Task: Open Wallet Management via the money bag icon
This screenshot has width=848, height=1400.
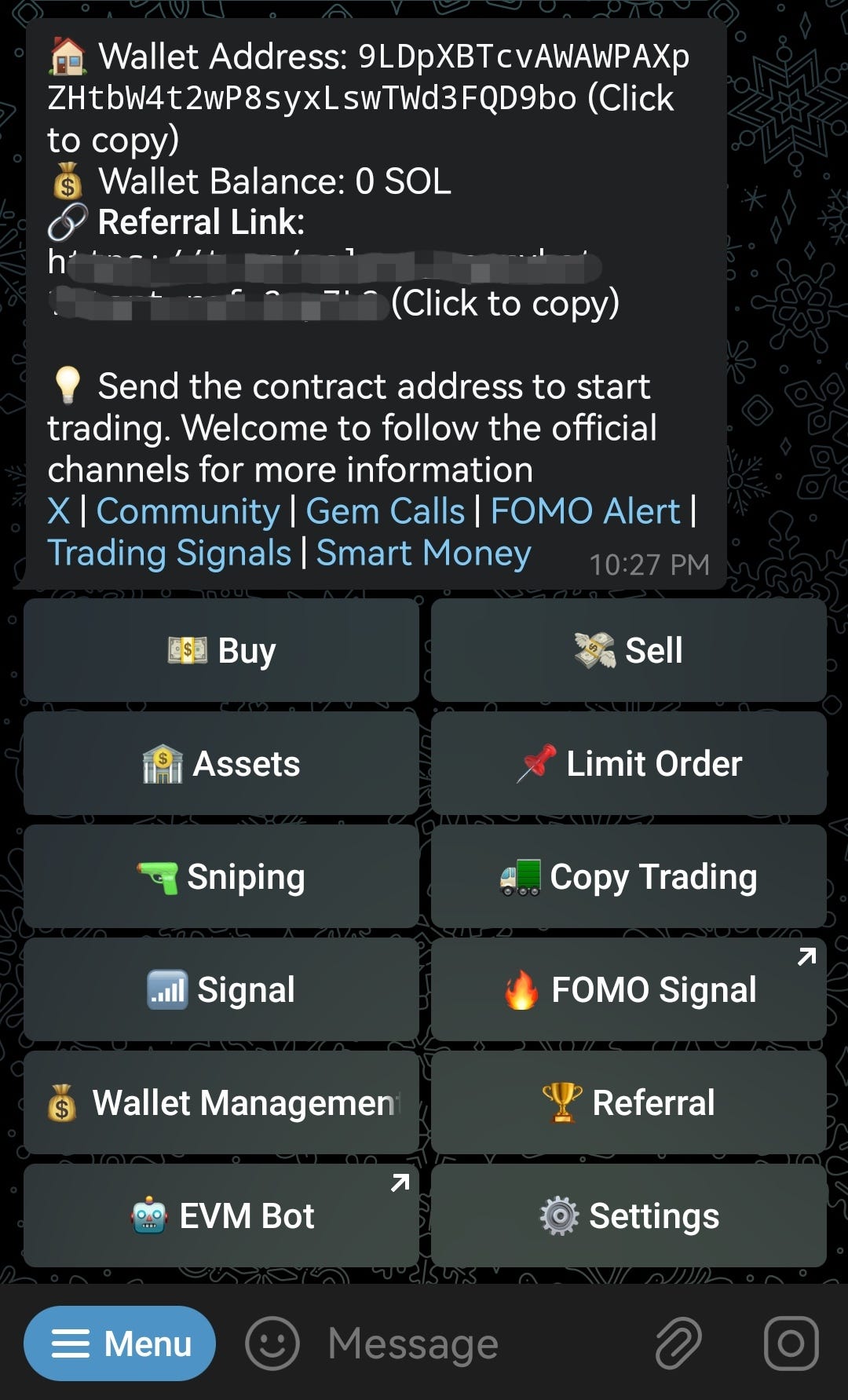Action: pos(221,1102)
